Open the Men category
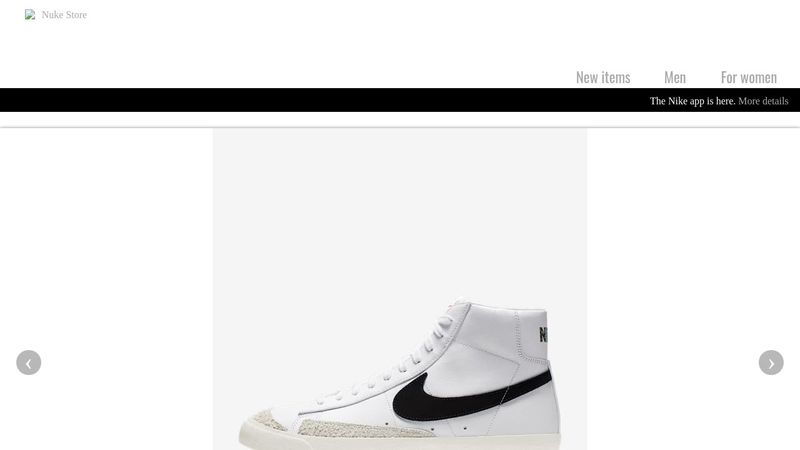This screenshot has width=800, height=450. click(x=675, y=77)
